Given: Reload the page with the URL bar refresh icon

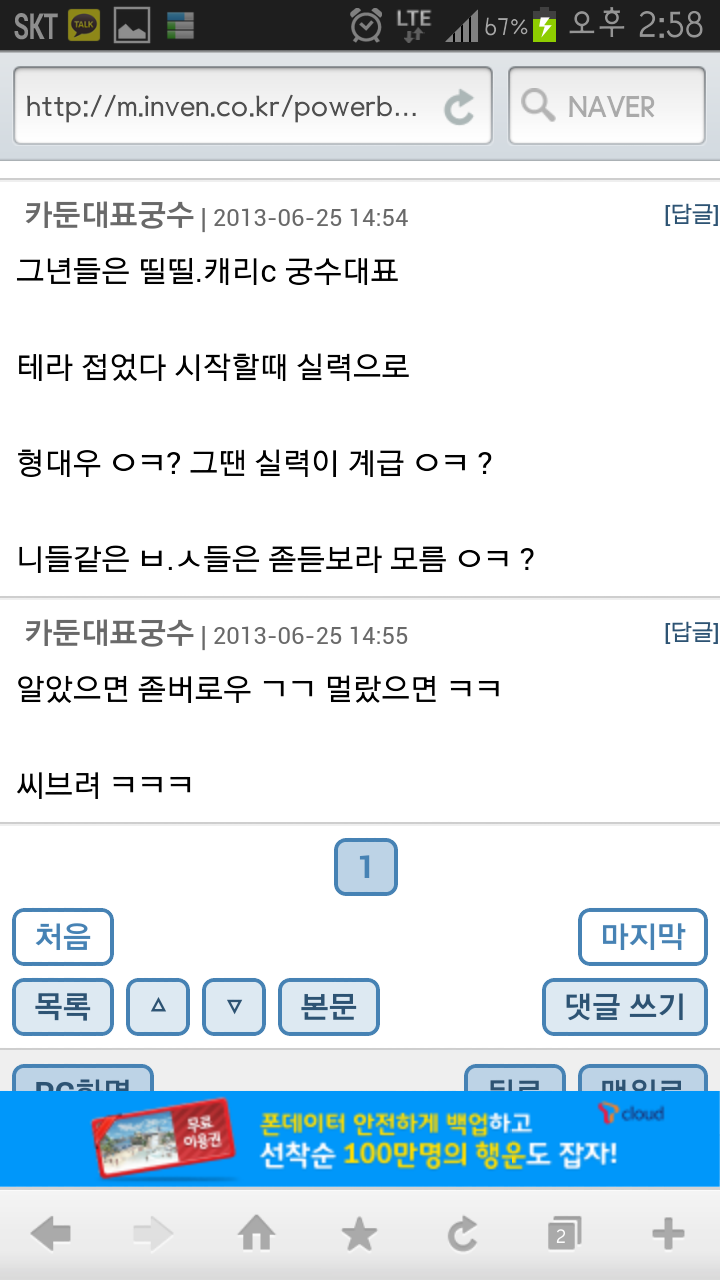Looking at the screenshot, I should point(458,105).
